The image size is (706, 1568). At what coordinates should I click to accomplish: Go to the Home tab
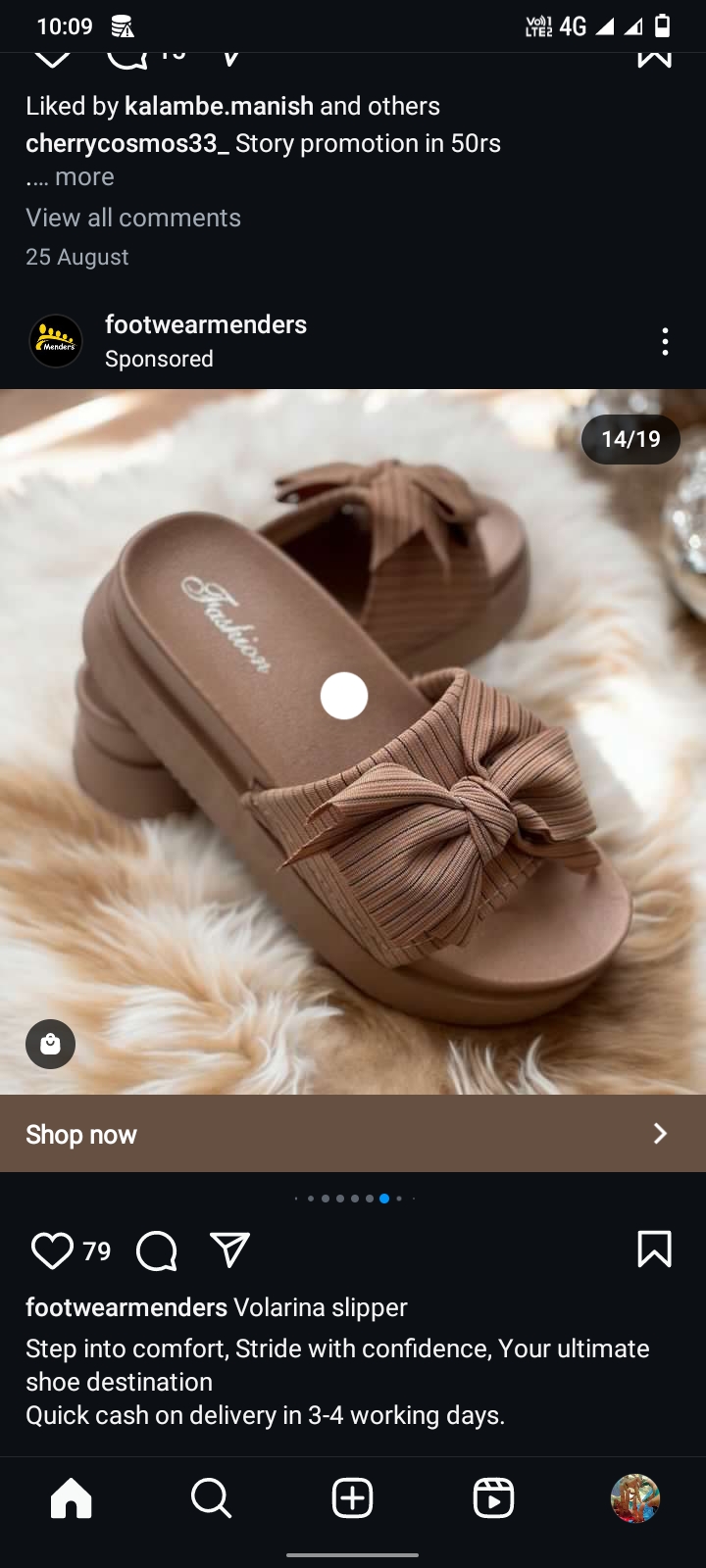[x=71, y=1498]
